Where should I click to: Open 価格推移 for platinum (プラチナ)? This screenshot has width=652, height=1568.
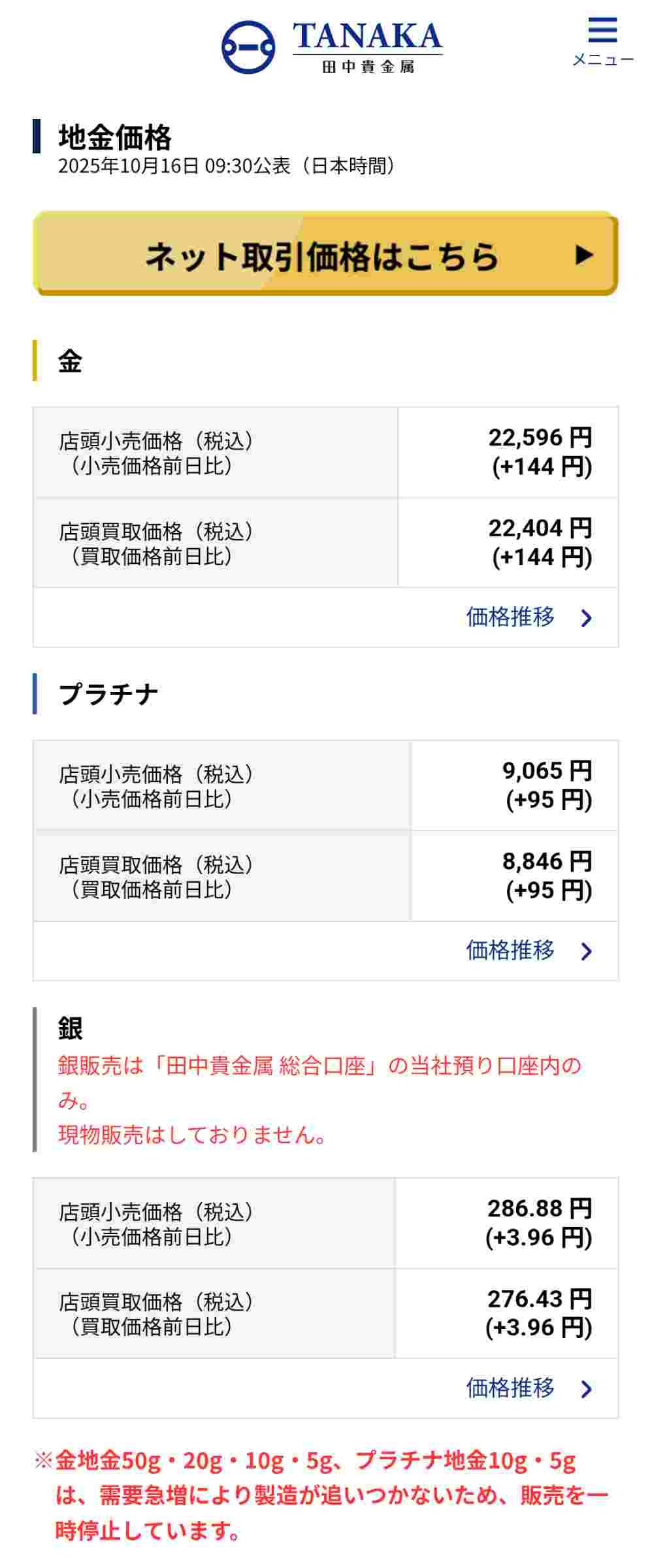point(528,951)
